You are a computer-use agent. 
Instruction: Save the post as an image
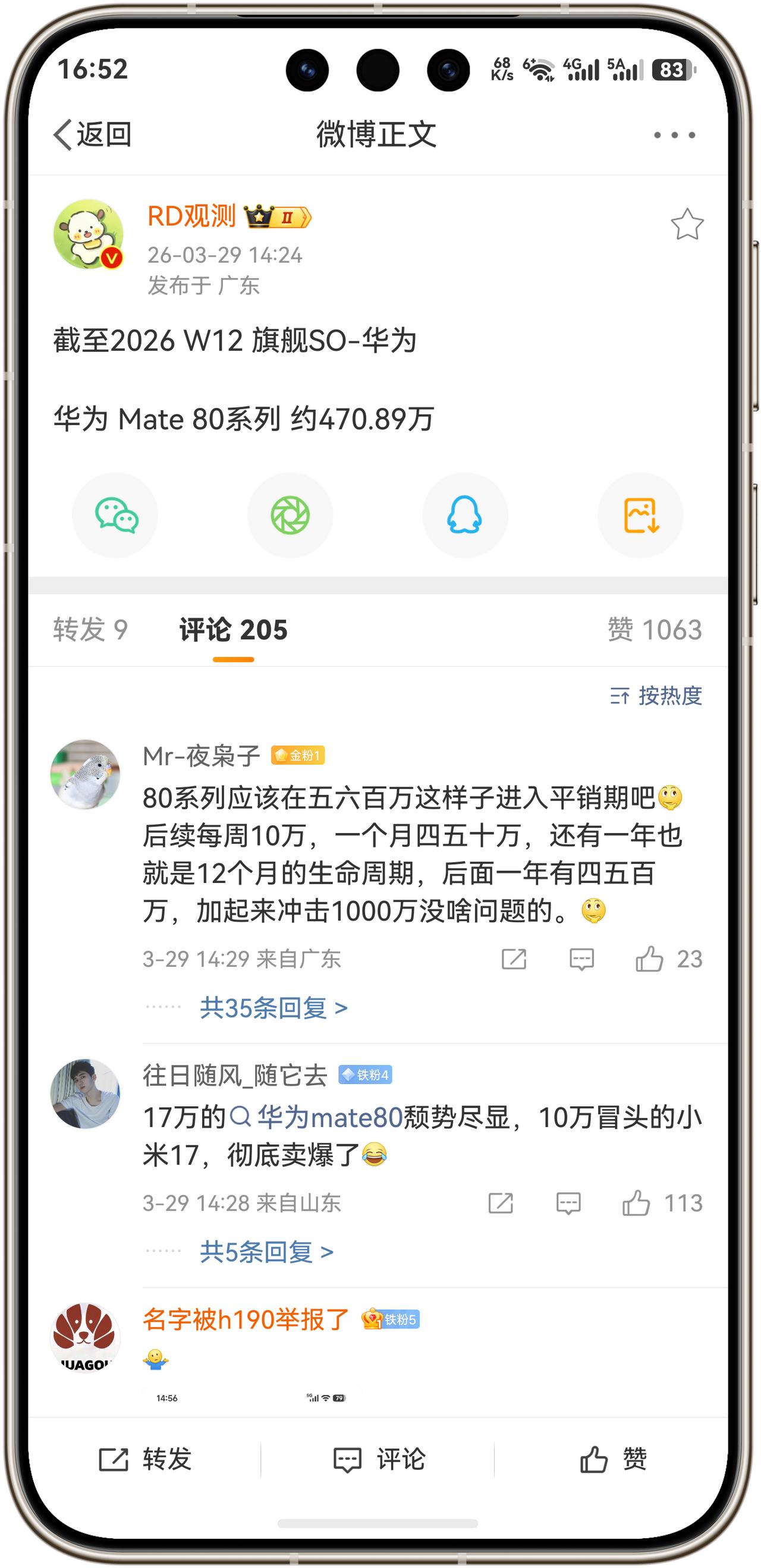point(640,514)
